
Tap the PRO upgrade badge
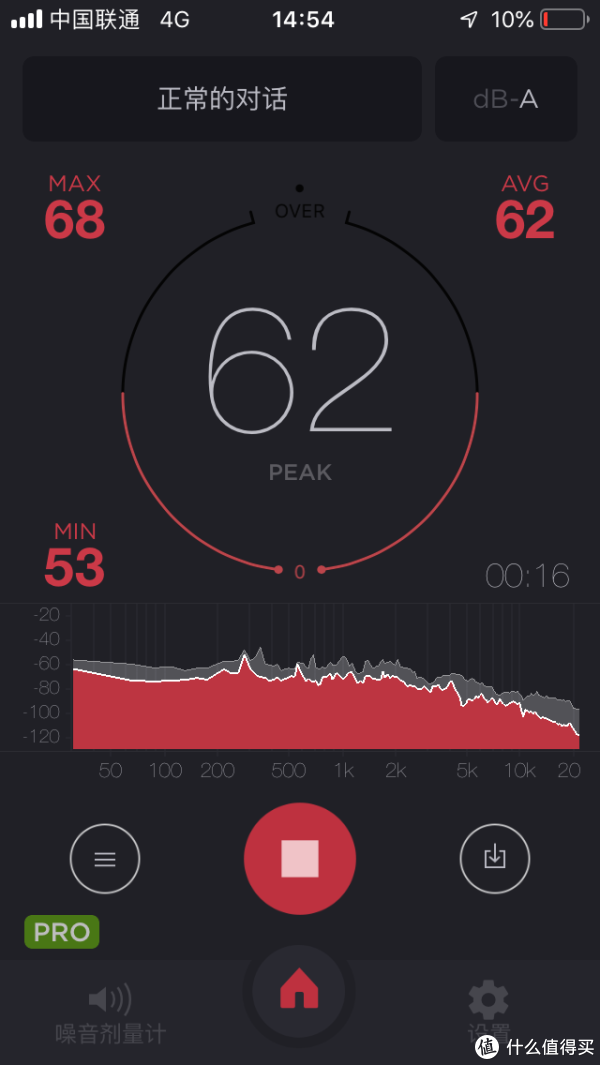[62, 932]
